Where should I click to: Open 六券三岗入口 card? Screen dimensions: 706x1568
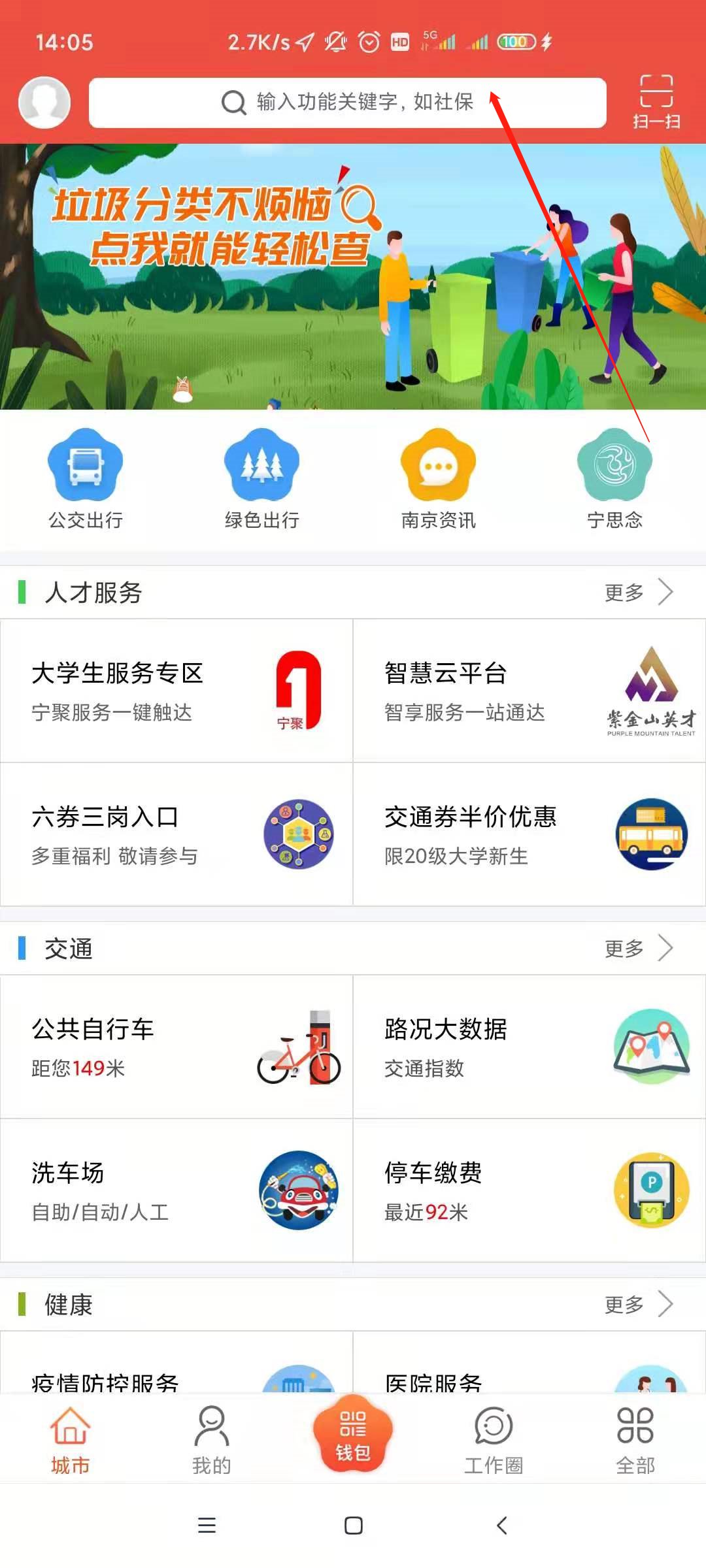click(x=176, y=834)
